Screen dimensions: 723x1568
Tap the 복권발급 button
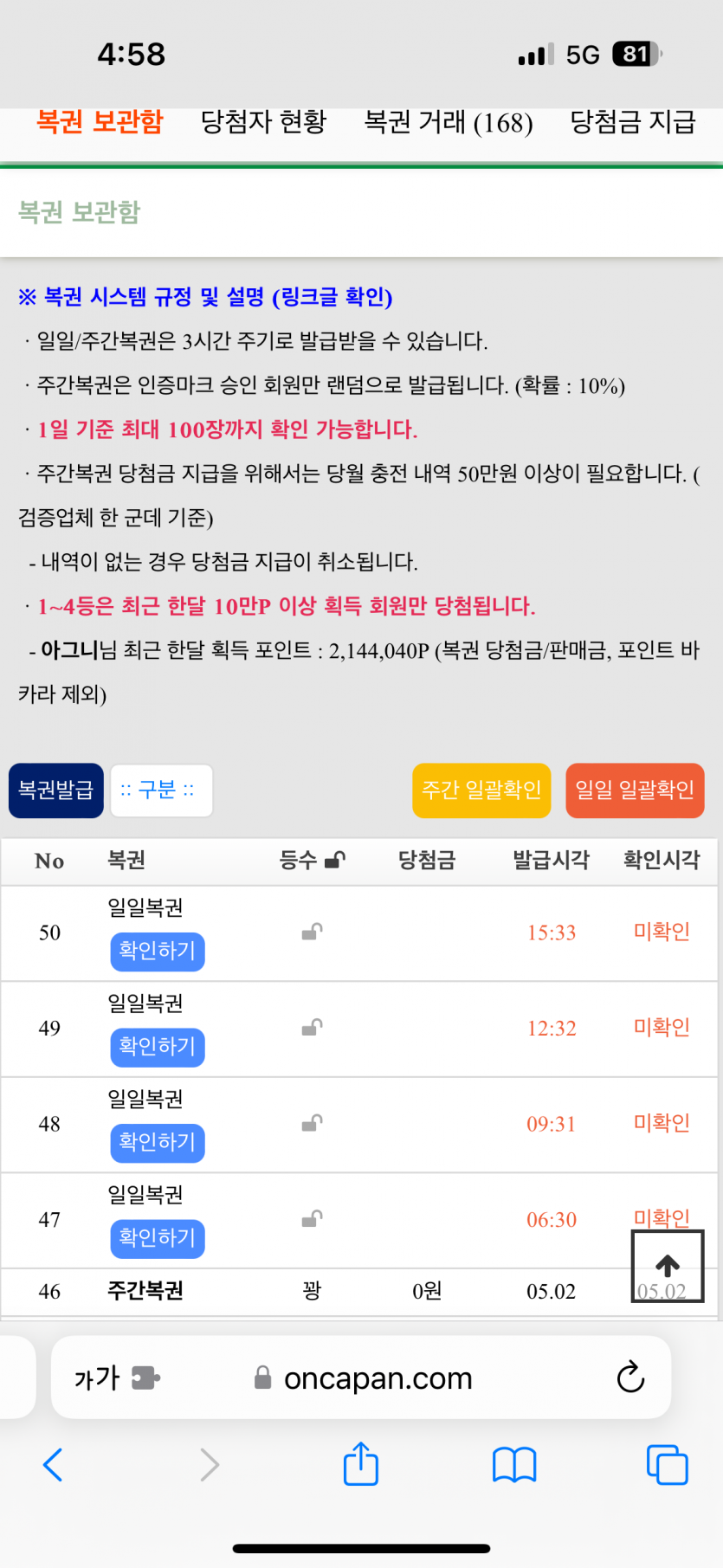[x=56, y=790]
